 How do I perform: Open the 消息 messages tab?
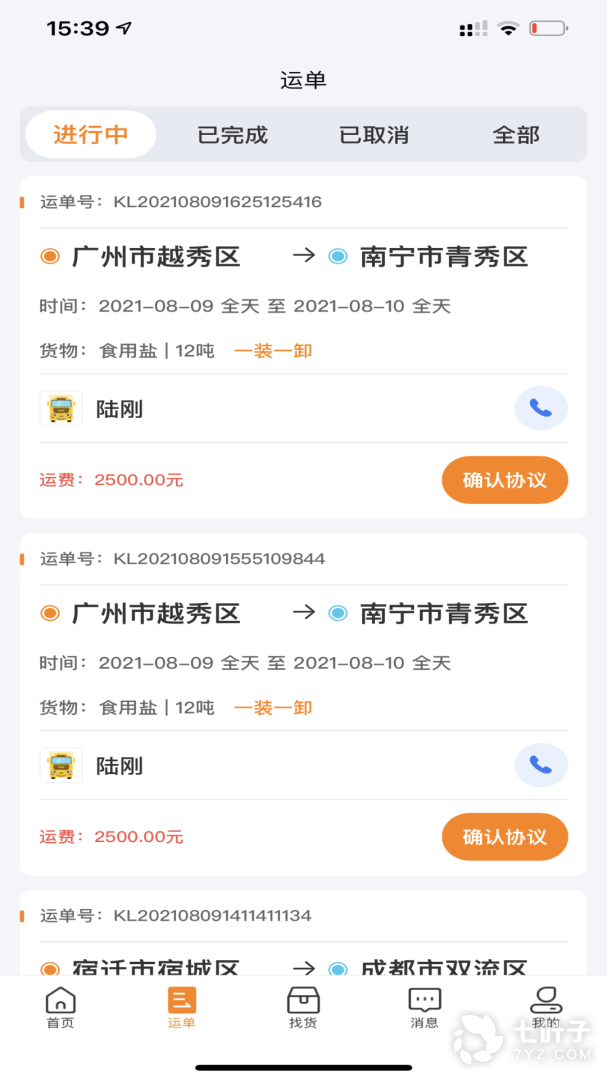coord(424,1007)
